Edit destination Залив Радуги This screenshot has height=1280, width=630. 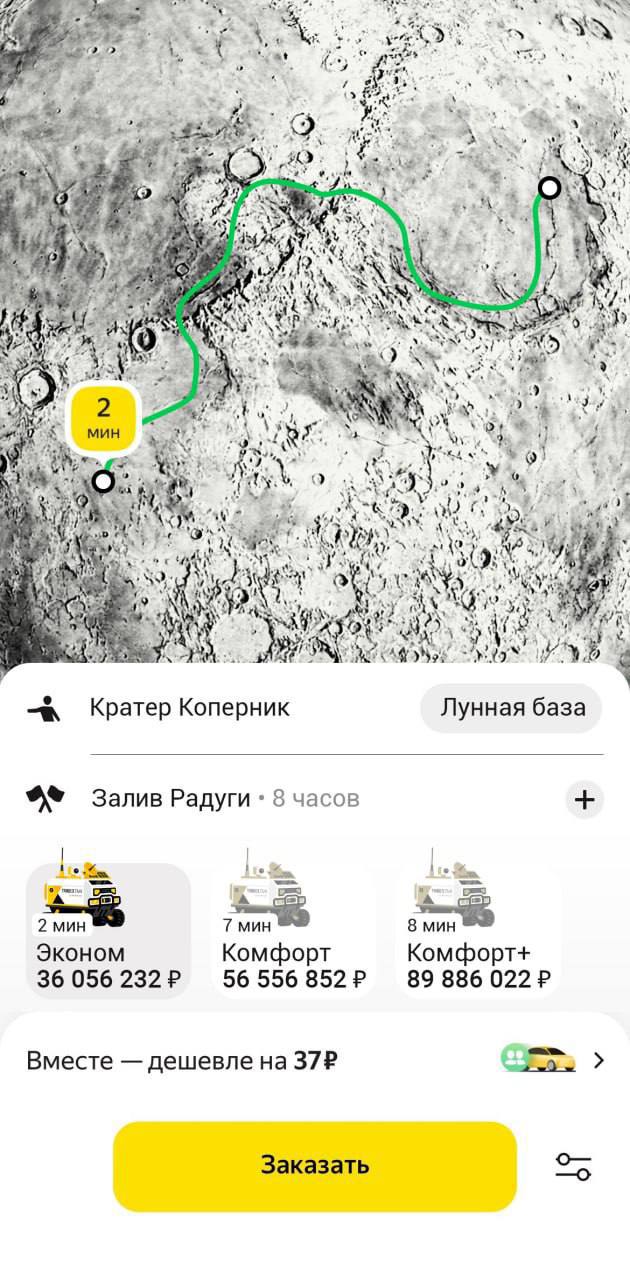(x=172, y=798)
